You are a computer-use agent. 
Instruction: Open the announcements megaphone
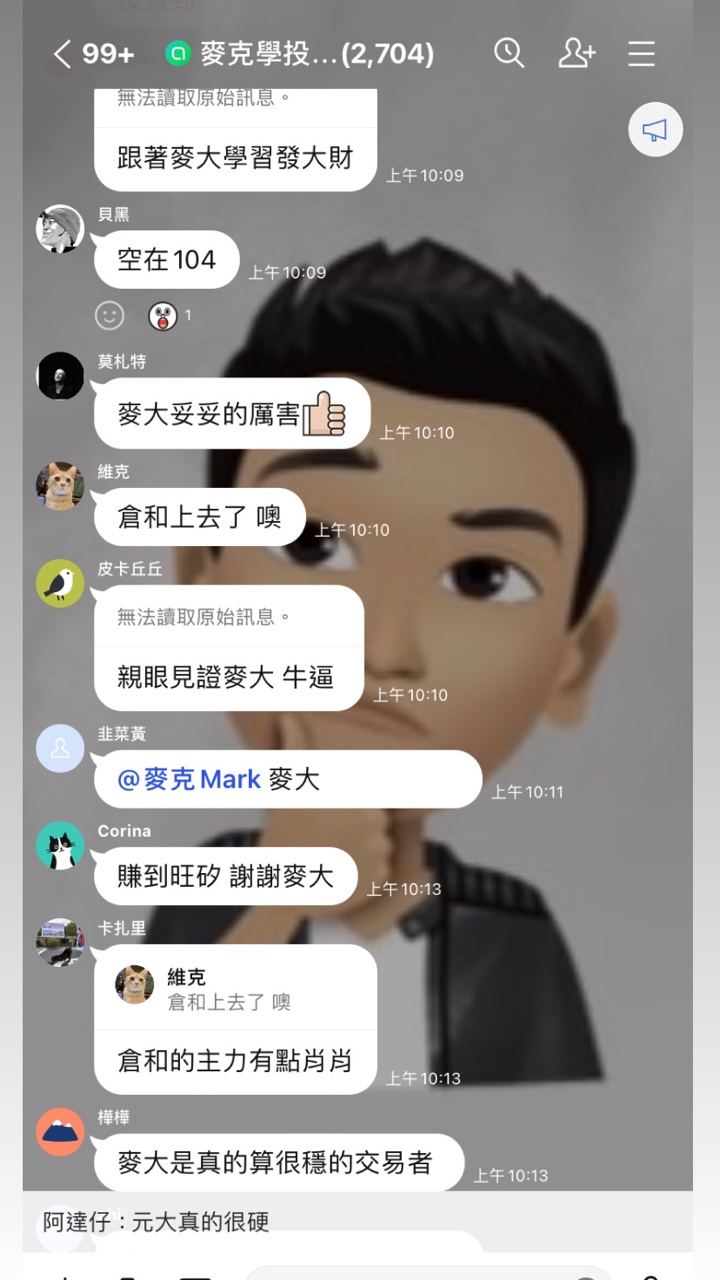(655, 130)
